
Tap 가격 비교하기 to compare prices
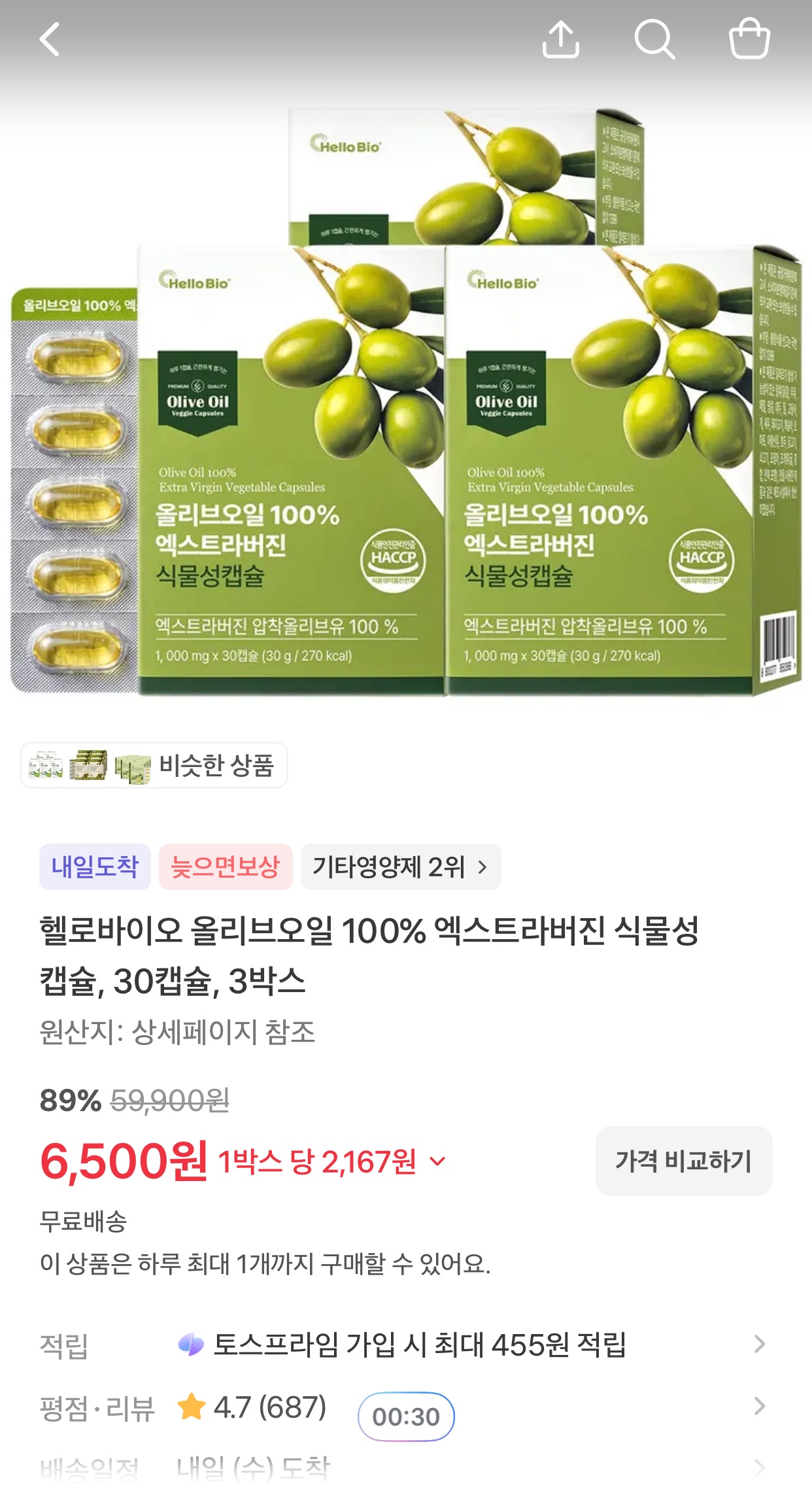[x=684, y=1161]
